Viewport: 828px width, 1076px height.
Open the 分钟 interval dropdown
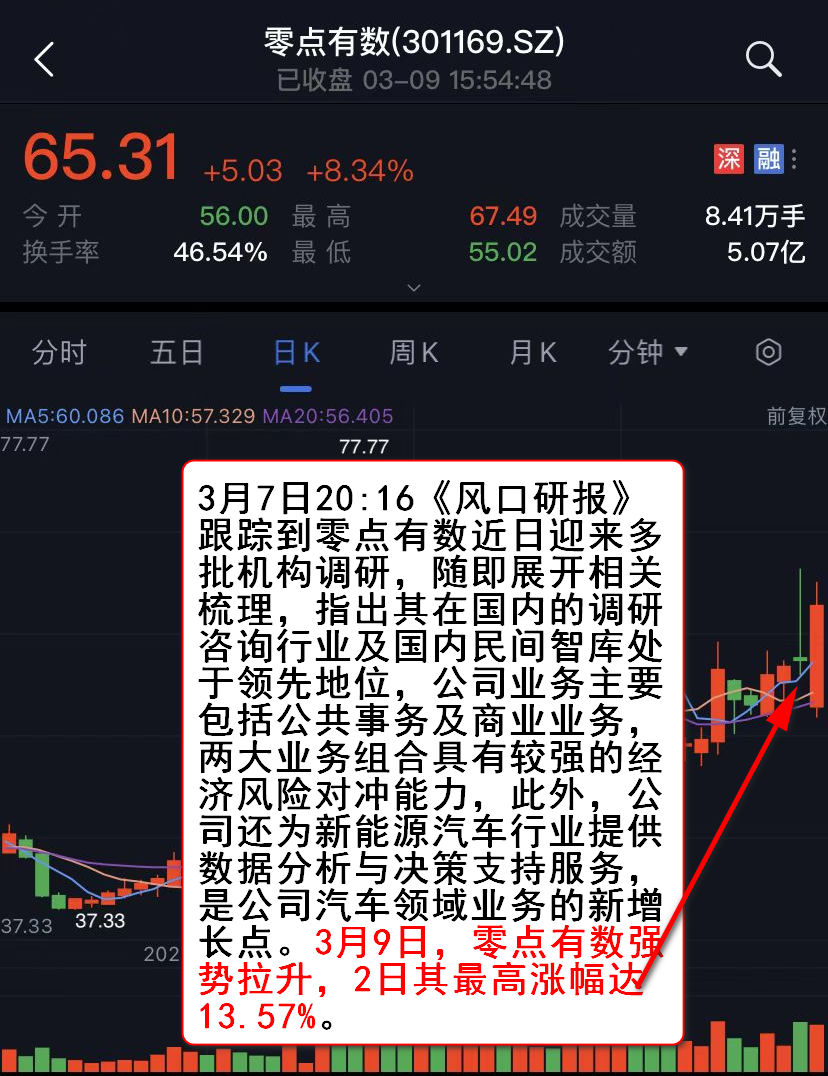tap(648, 353)
